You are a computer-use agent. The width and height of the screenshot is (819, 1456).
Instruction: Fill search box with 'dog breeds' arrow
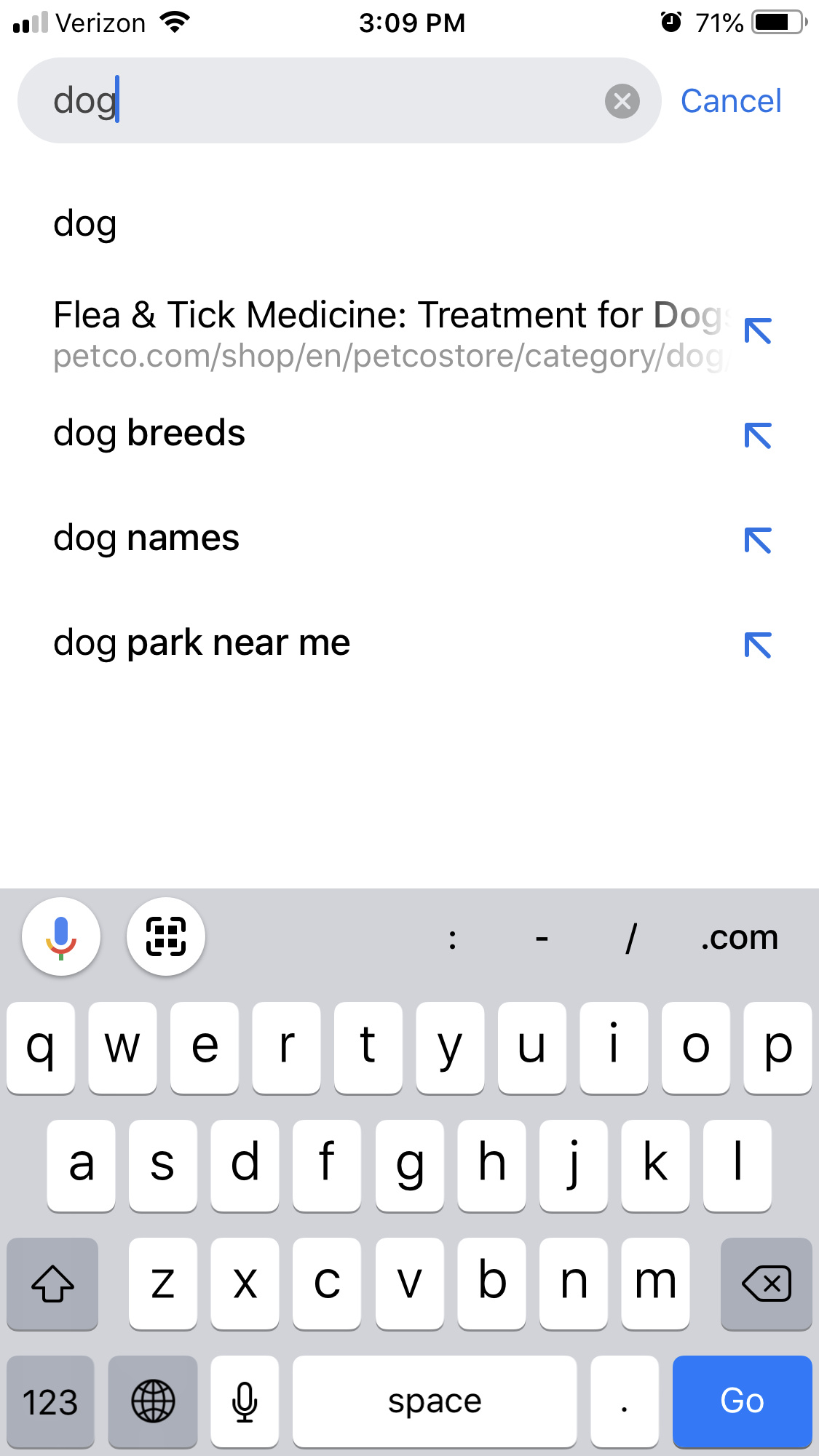757,436
